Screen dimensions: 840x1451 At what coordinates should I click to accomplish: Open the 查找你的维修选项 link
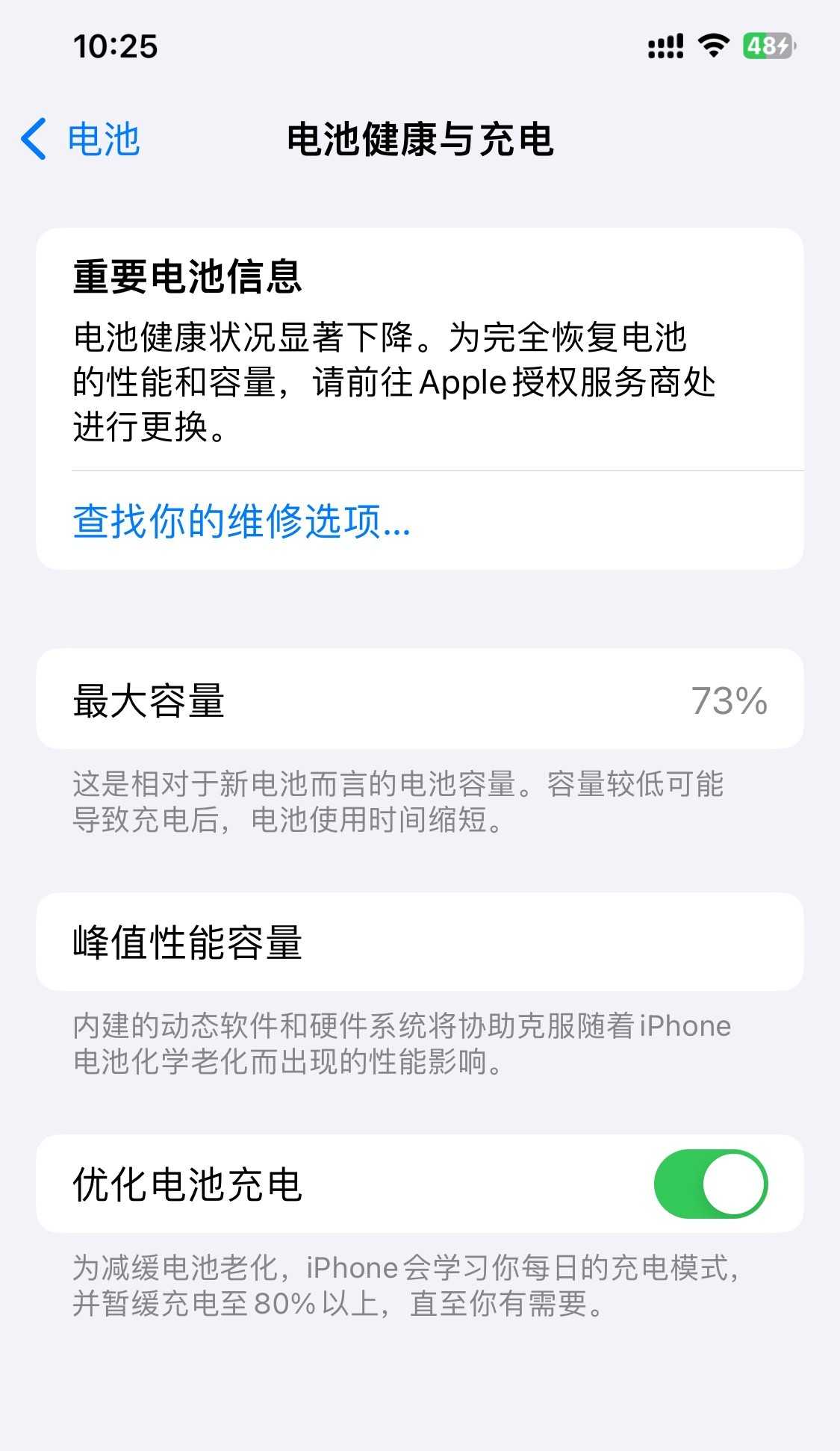pos(241,521)
